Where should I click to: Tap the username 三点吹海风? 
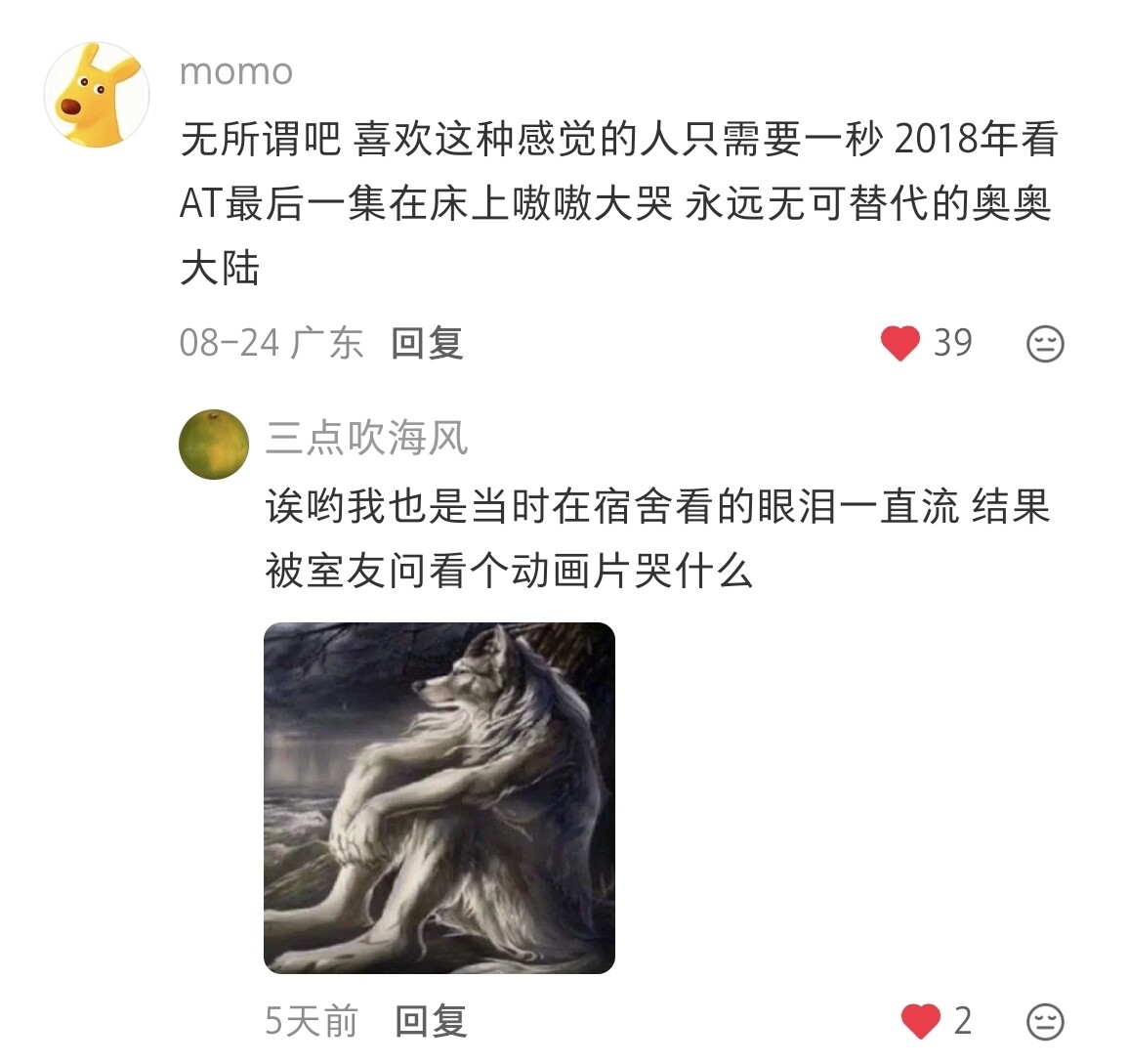[366, 438]
